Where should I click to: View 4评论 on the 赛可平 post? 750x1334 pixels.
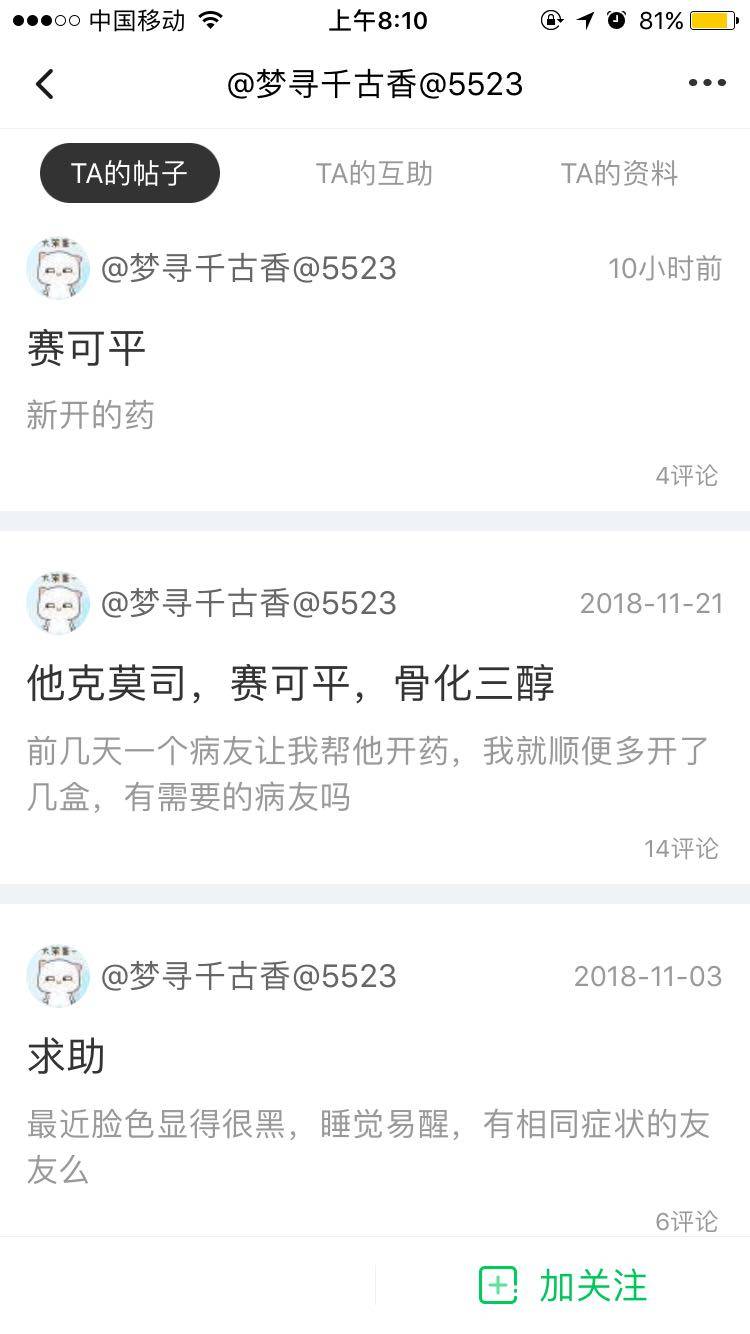coord(686,475)
